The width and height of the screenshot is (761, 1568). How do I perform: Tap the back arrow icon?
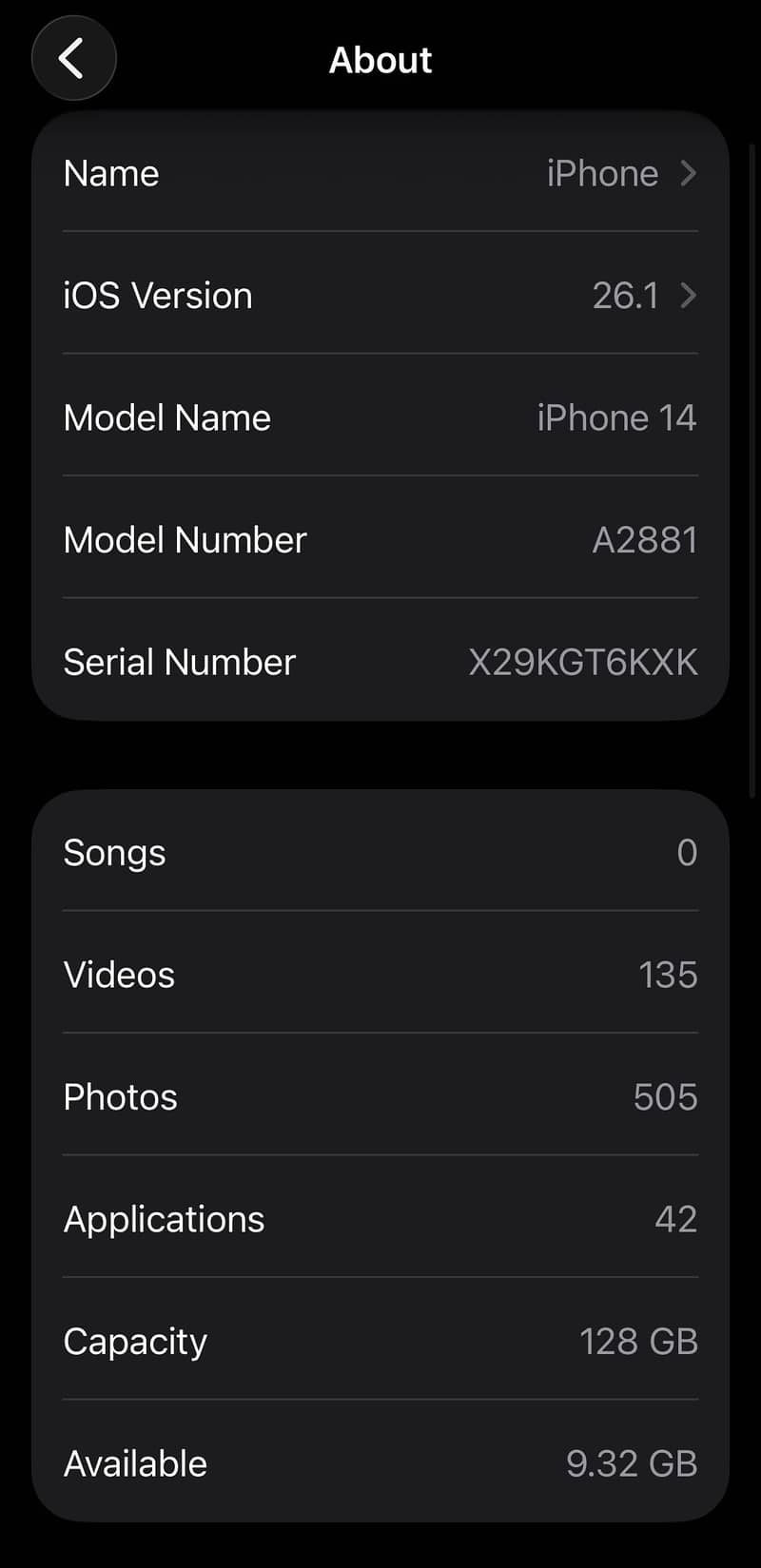click(x=73, y=58)
